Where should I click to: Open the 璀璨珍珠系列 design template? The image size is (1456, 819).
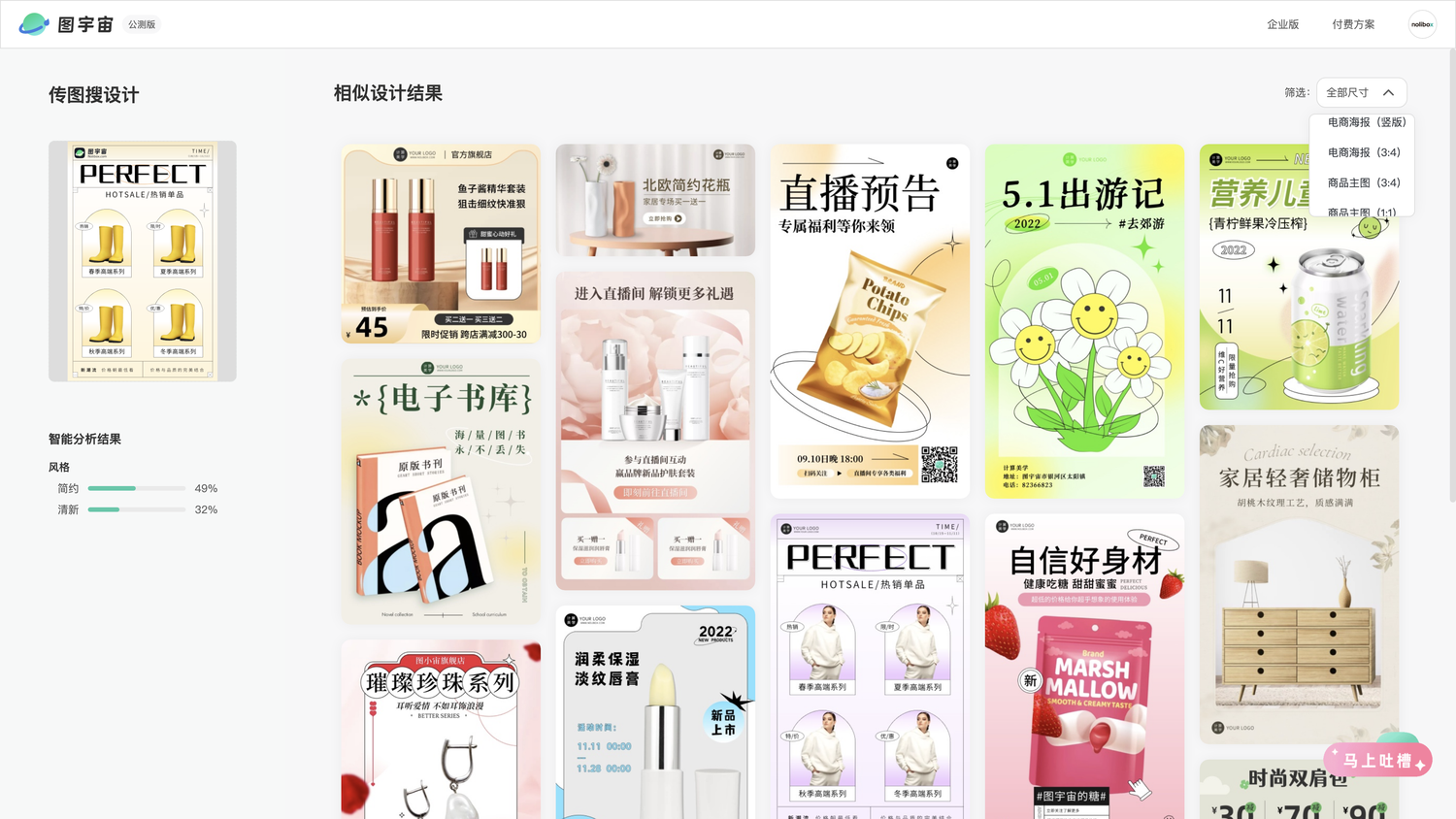point(441,728)
